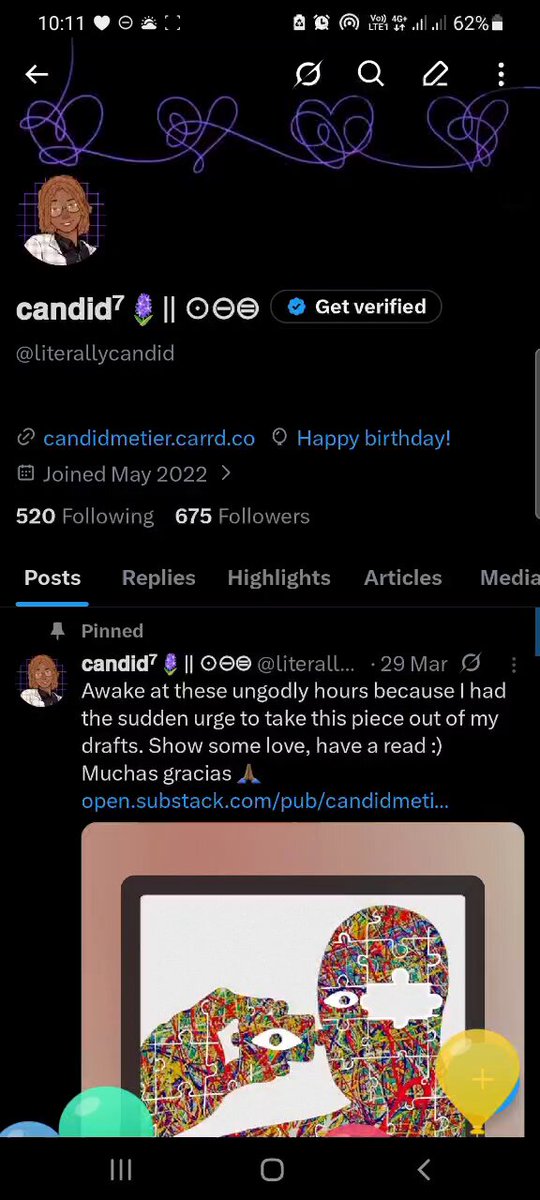Open the pinned post's three-dot menu
Viewport: 540px width, 1200px height.
tap(514, 664)
